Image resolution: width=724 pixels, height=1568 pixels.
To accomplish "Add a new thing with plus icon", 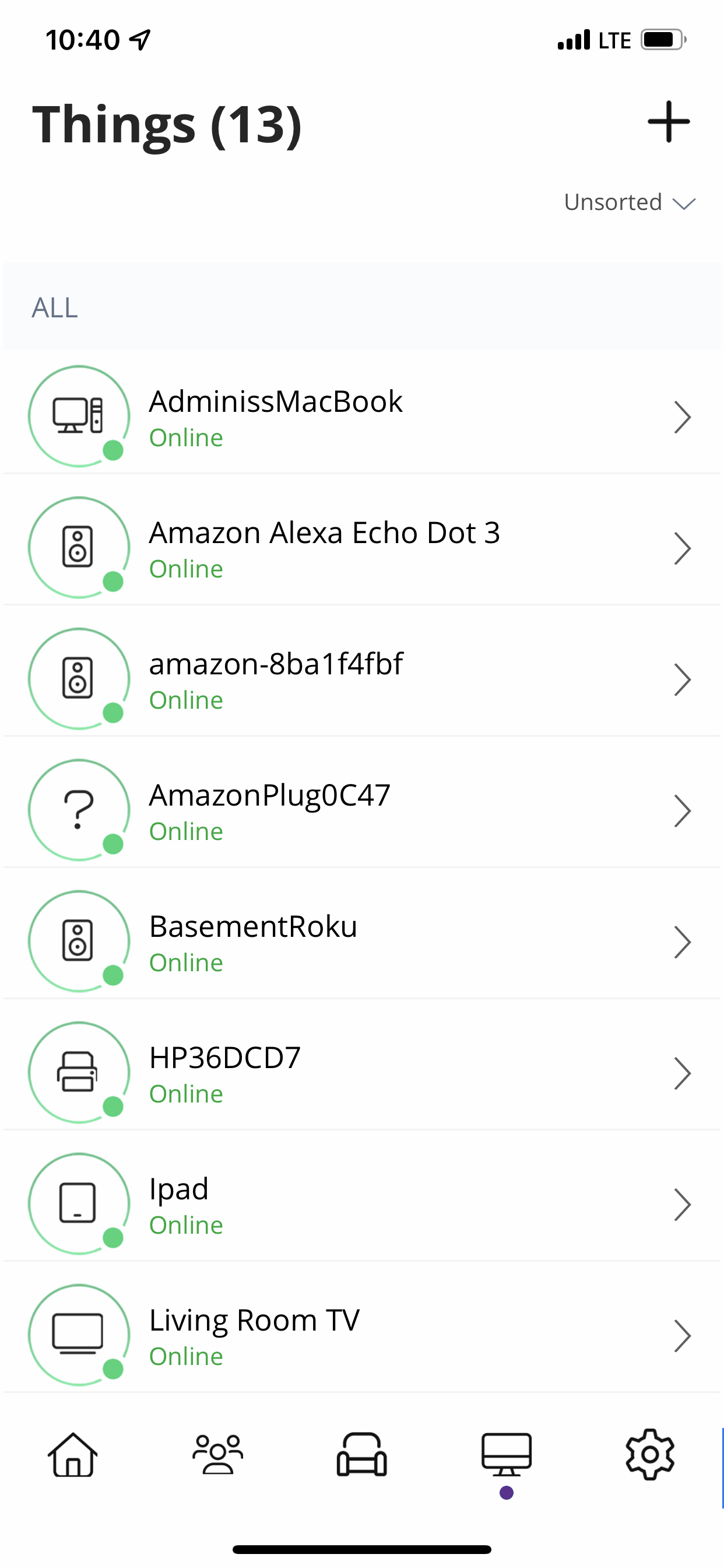I will (668, 122).
